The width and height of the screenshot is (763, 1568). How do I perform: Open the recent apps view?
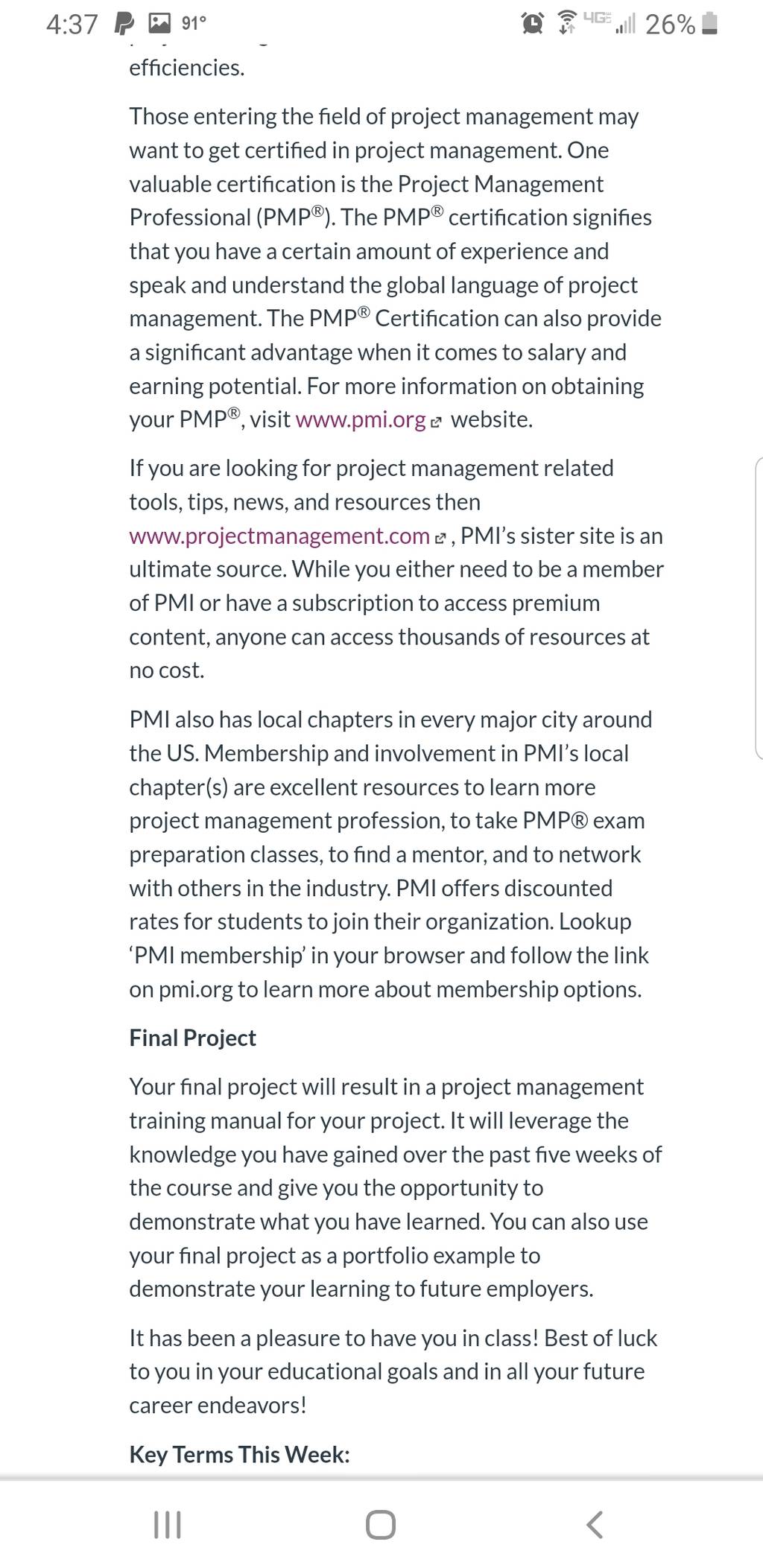(167, 1524)
